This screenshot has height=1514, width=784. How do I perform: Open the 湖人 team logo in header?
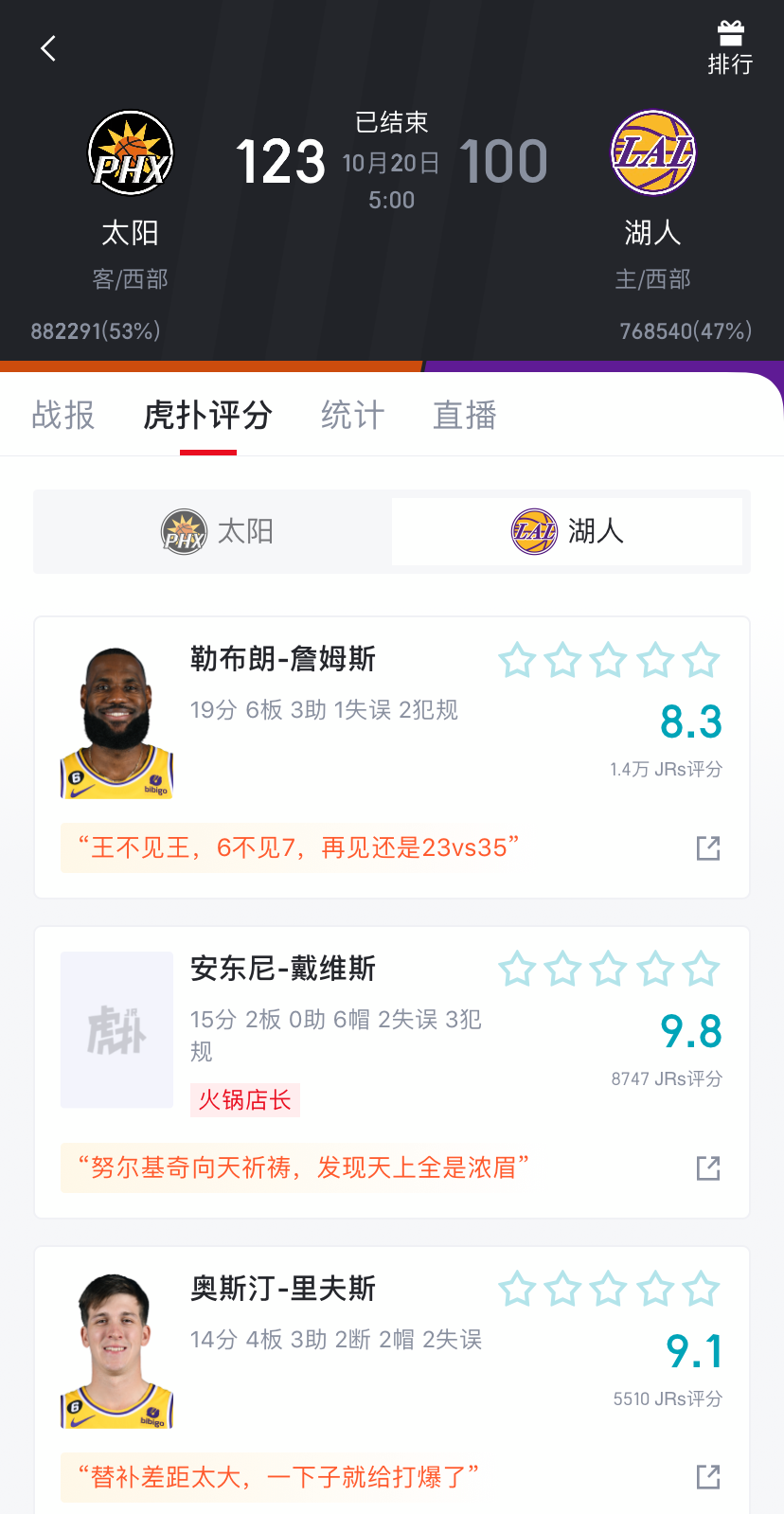653,152
